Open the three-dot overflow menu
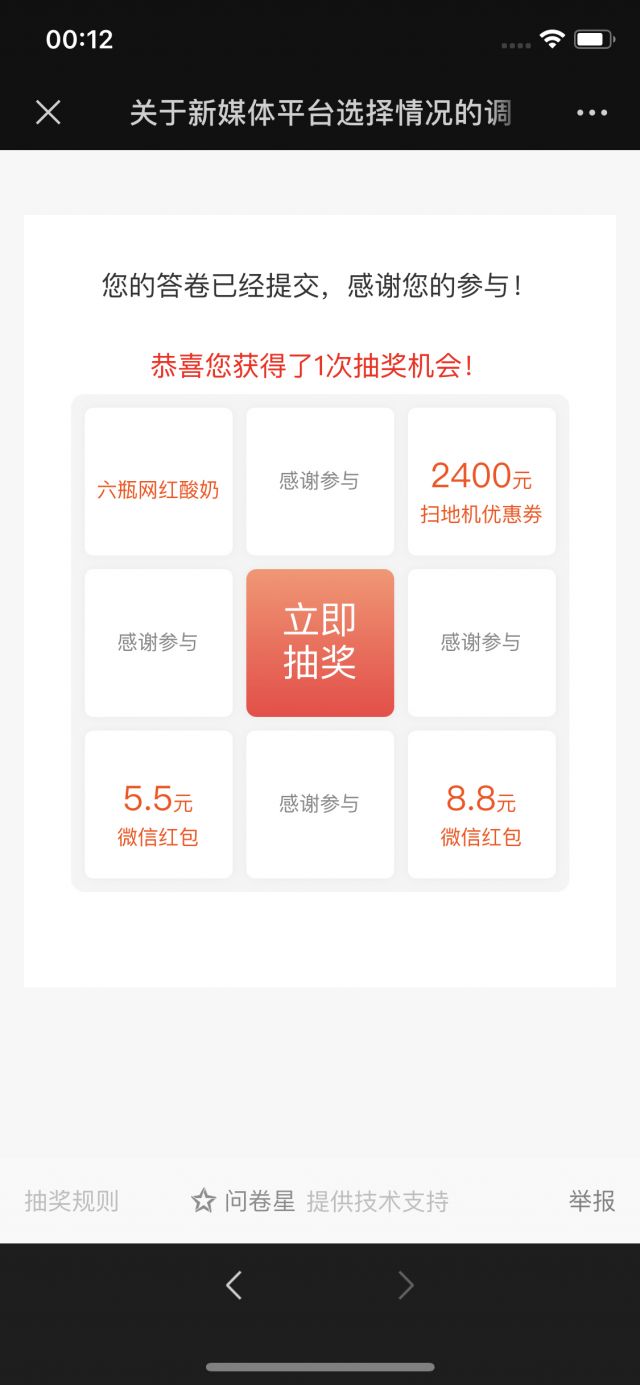The height and width of the screenshot is (1385, 640). [x=592, y=112]
